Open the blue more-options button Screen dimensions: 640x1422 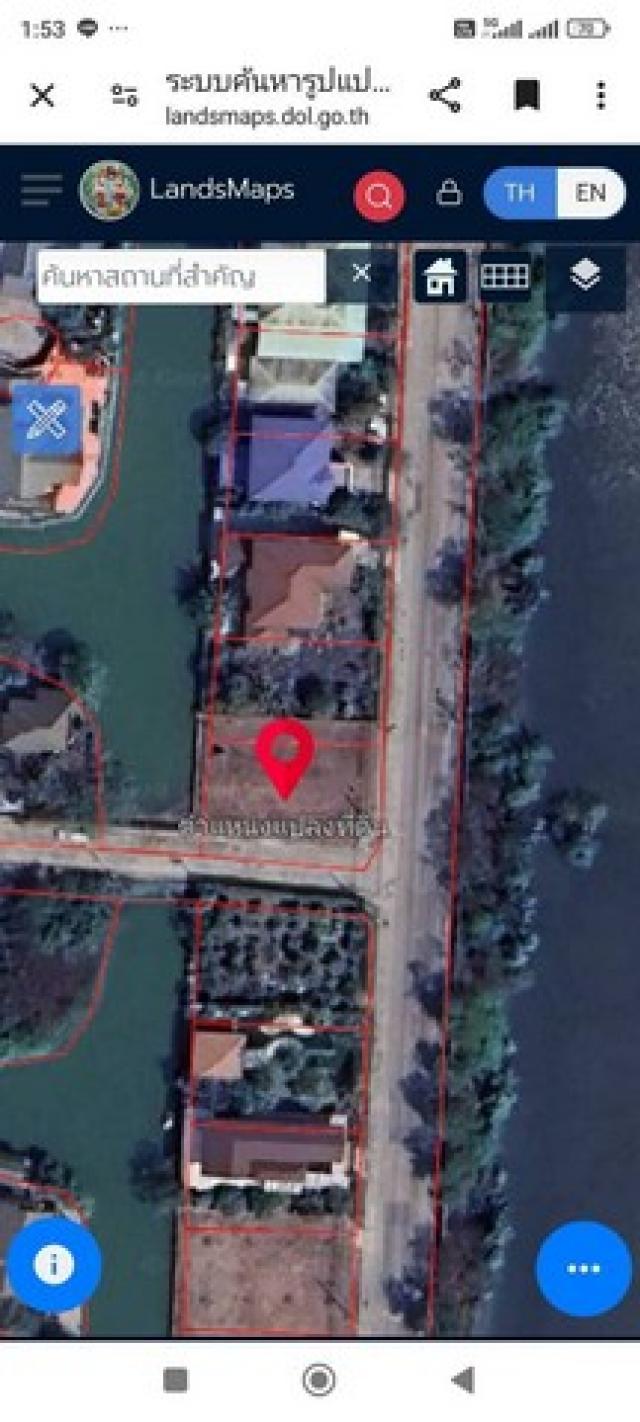pos(584,1268)
